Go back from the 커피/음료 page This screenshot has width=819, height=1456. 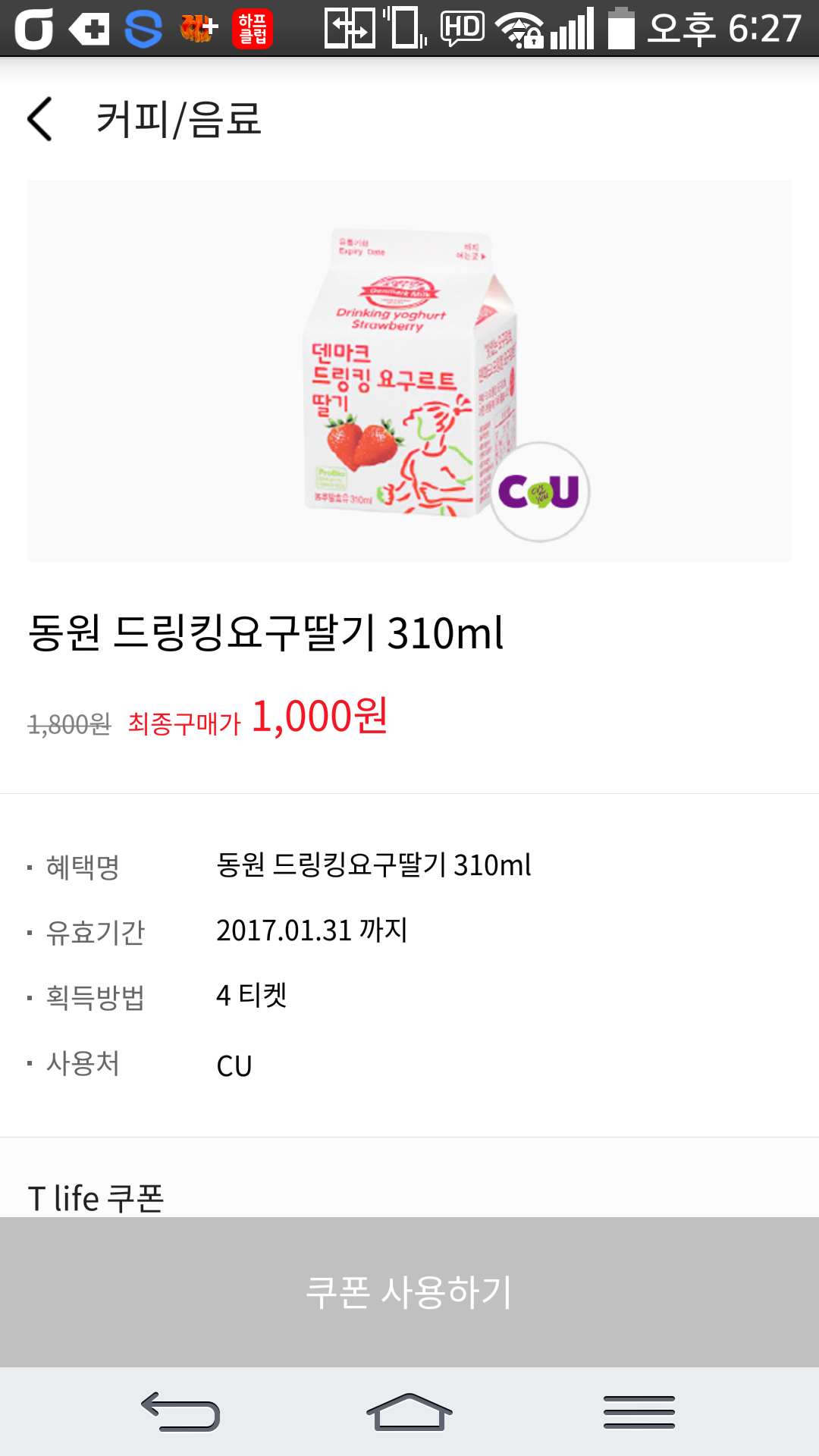pyautogui.click(x=40, y=119)
